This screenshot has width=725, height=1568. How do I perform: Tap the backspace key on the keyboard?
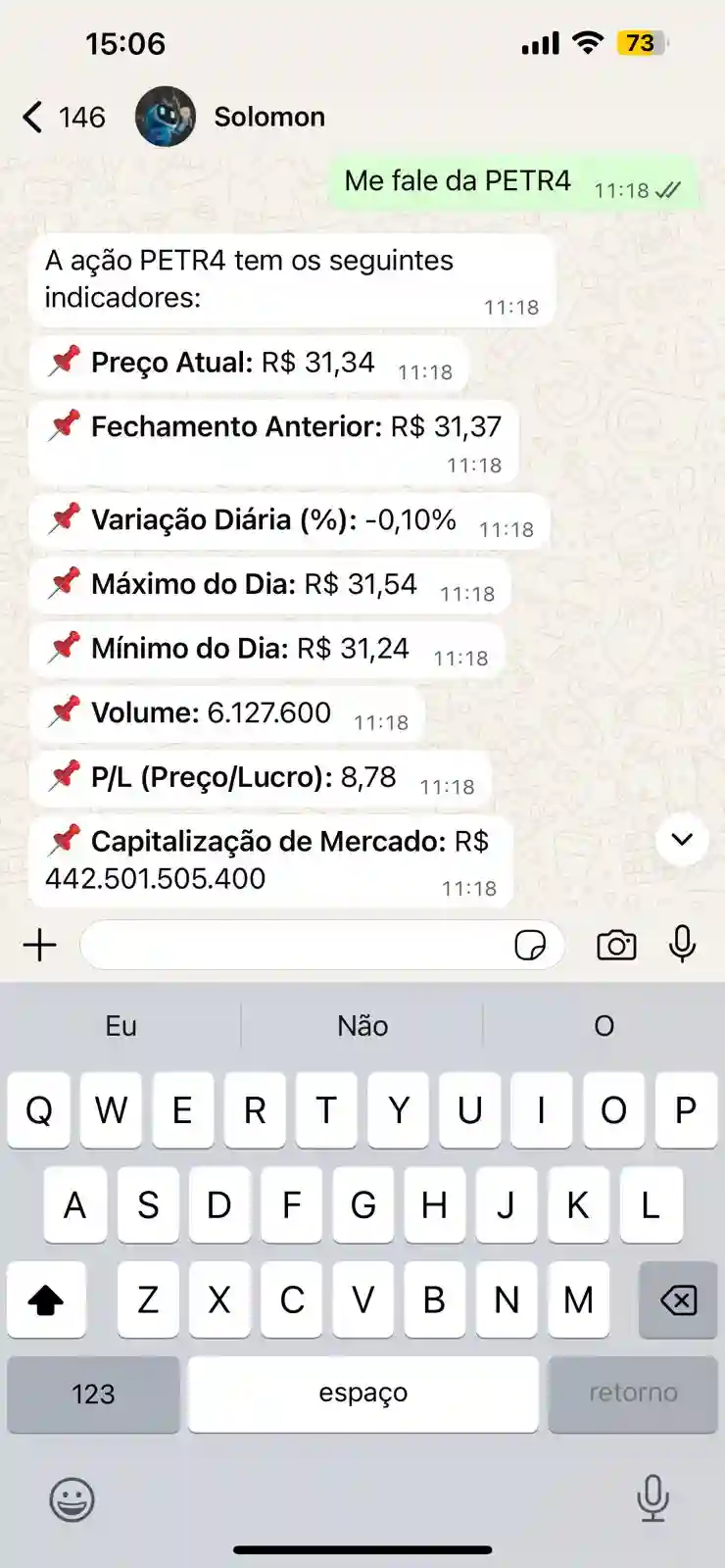pyautogui.click(x=677, y=1299)
